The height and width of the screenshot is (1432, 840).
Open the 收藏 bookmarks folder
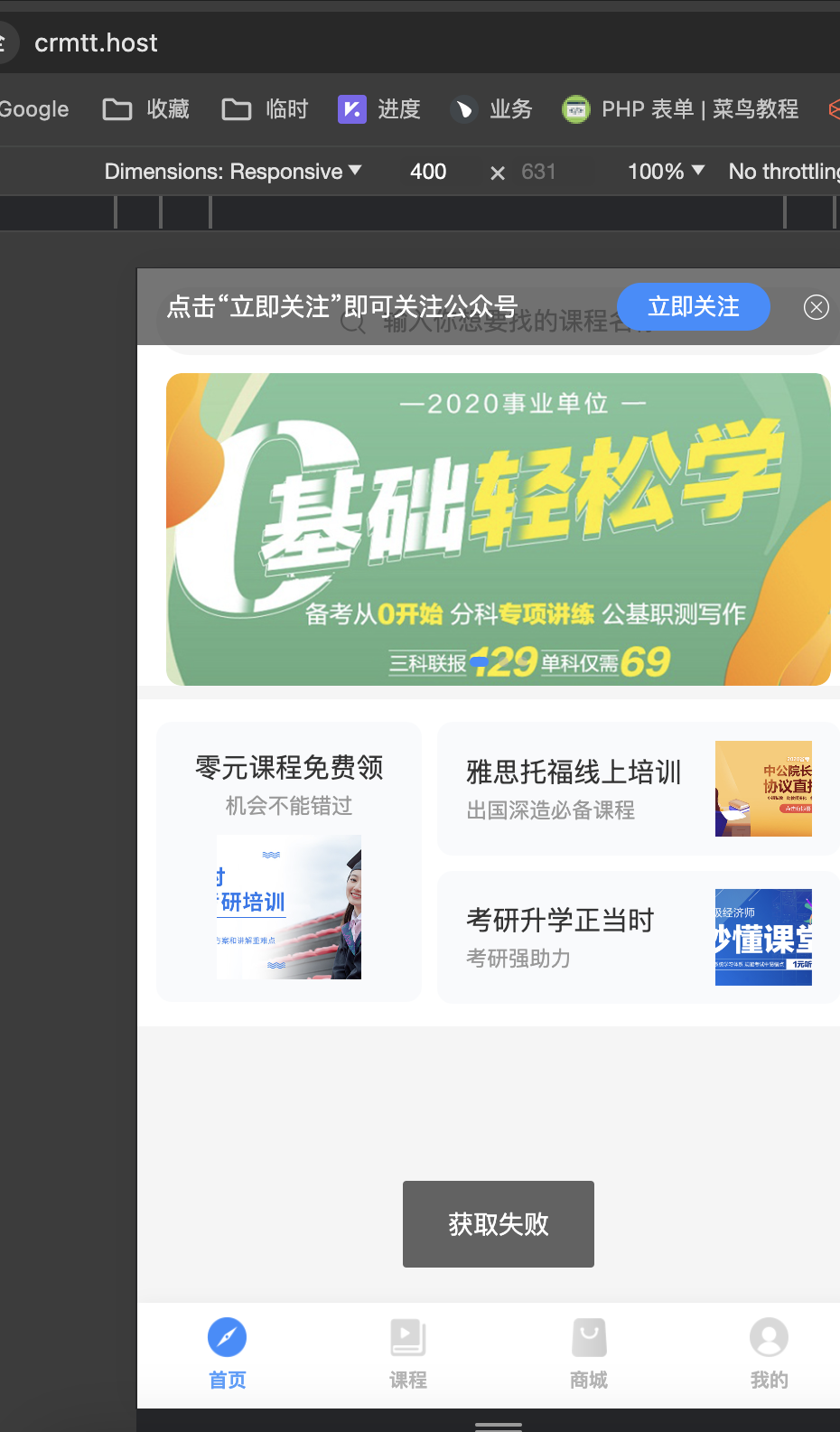pos(147,109)
